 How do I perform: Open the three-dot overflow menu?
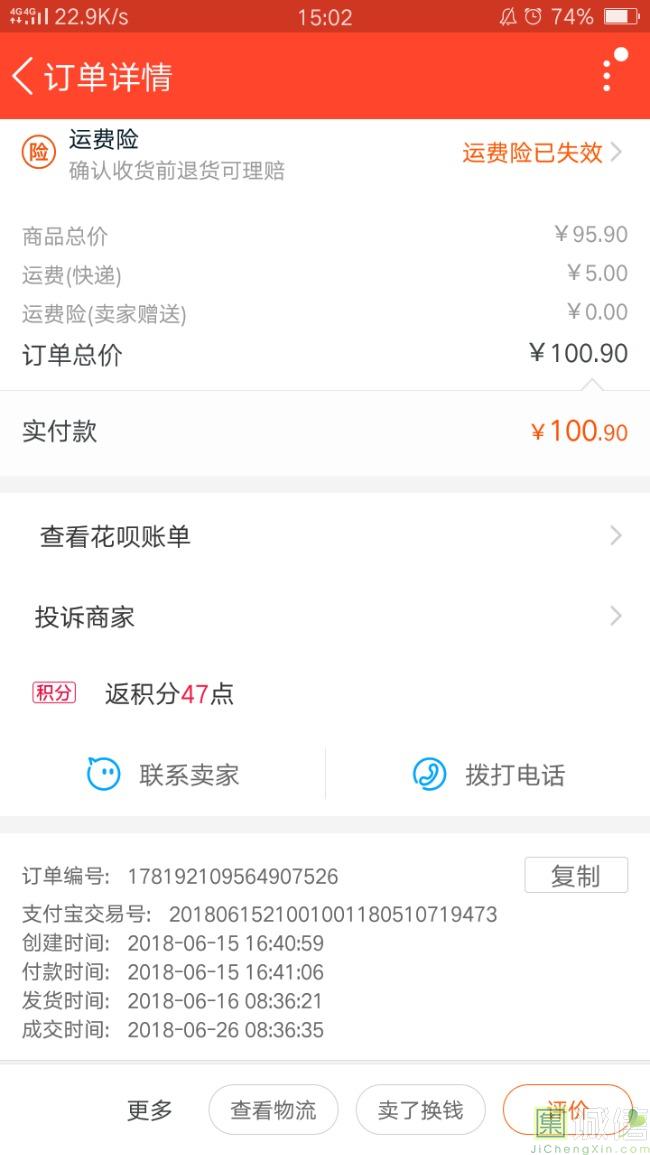coord(607,76)
